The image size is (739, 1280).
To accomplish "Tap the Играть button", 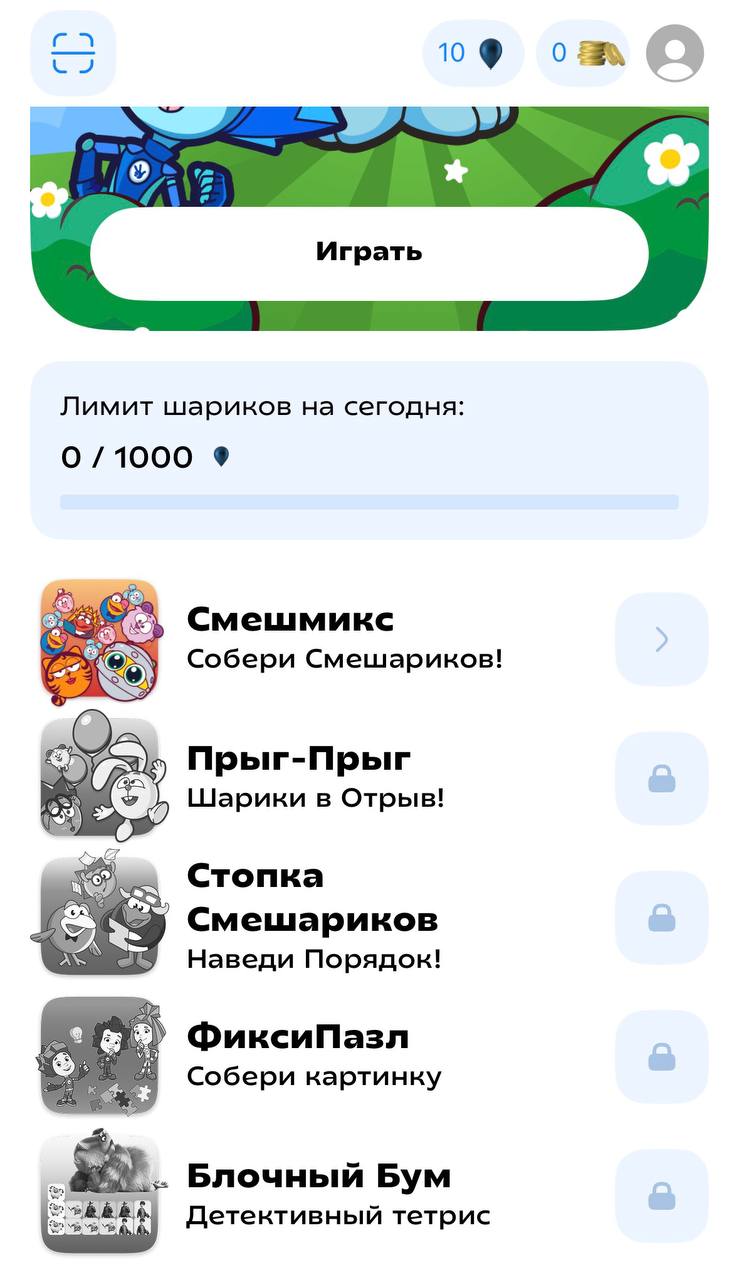I will [x=369, y=252].
